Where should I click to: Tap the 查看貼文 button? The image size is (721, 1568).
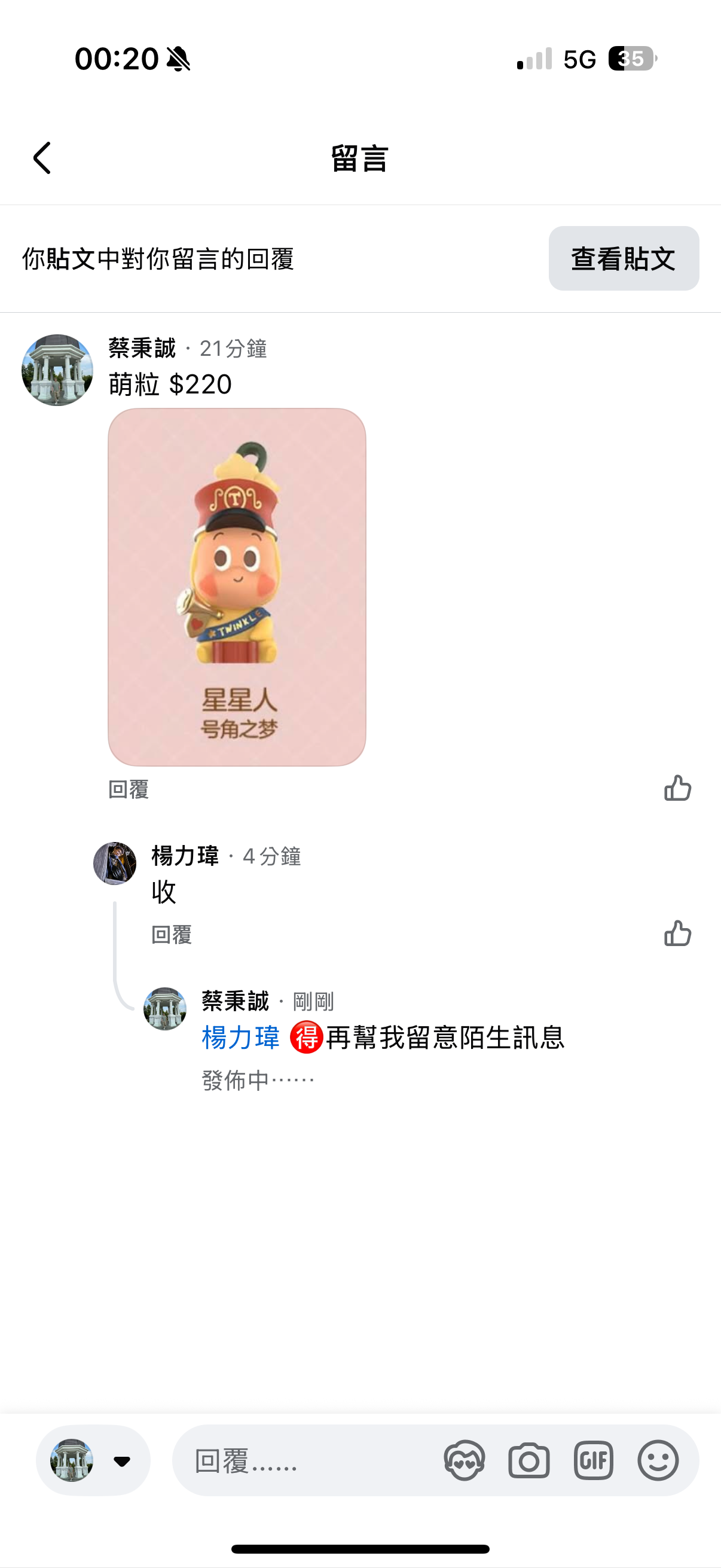(623, 259)
